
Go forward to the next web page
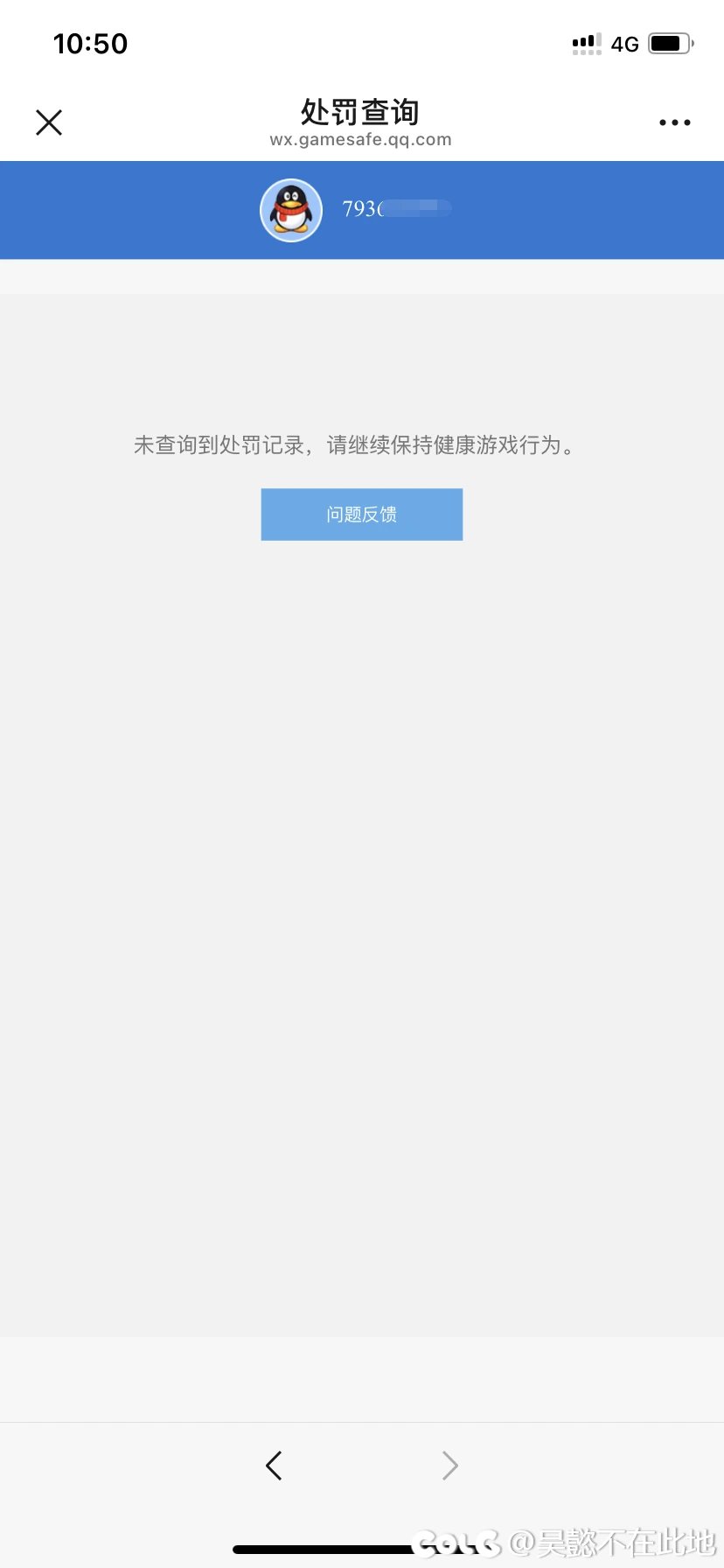point(449,1465)
